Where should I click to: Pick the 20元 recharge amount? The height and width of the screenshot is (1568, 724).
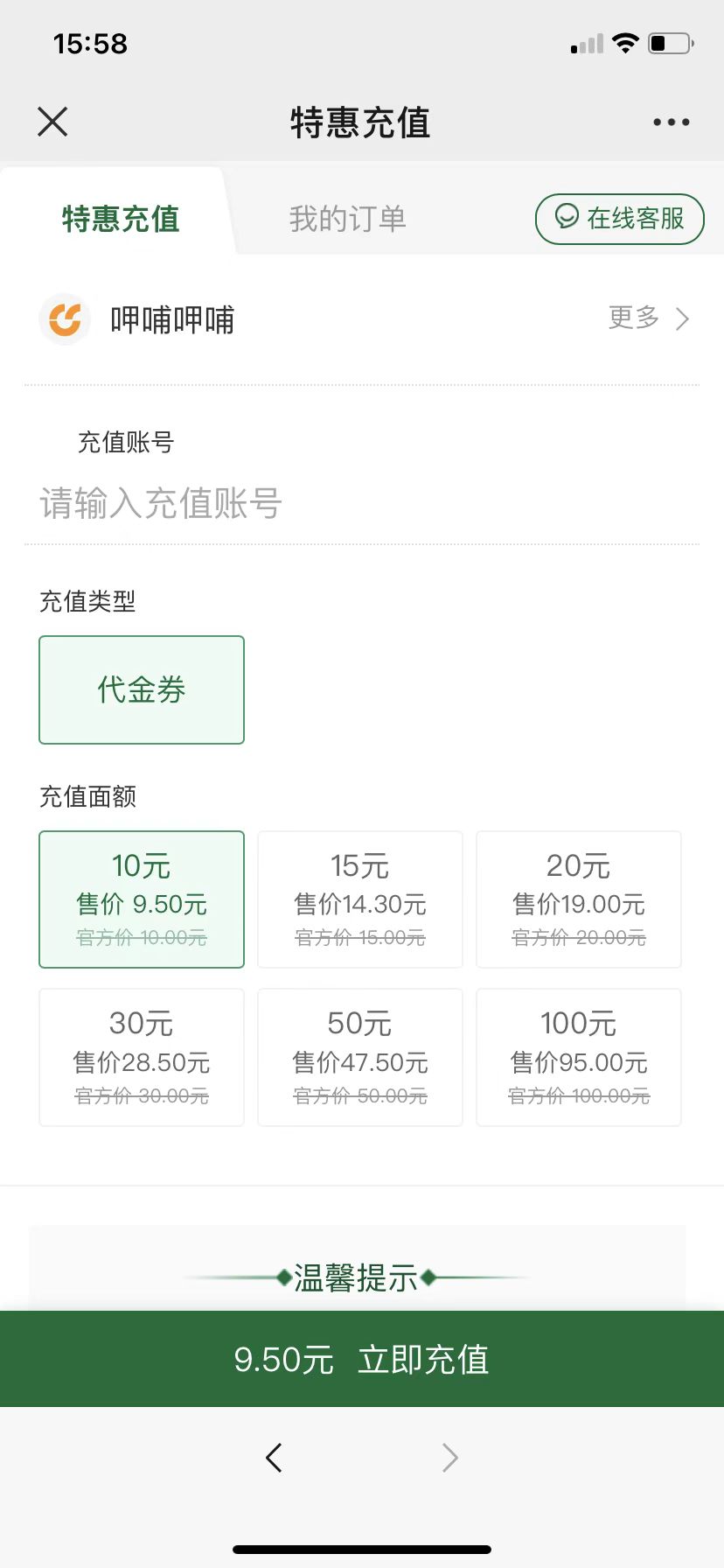[x=579, y=899]
